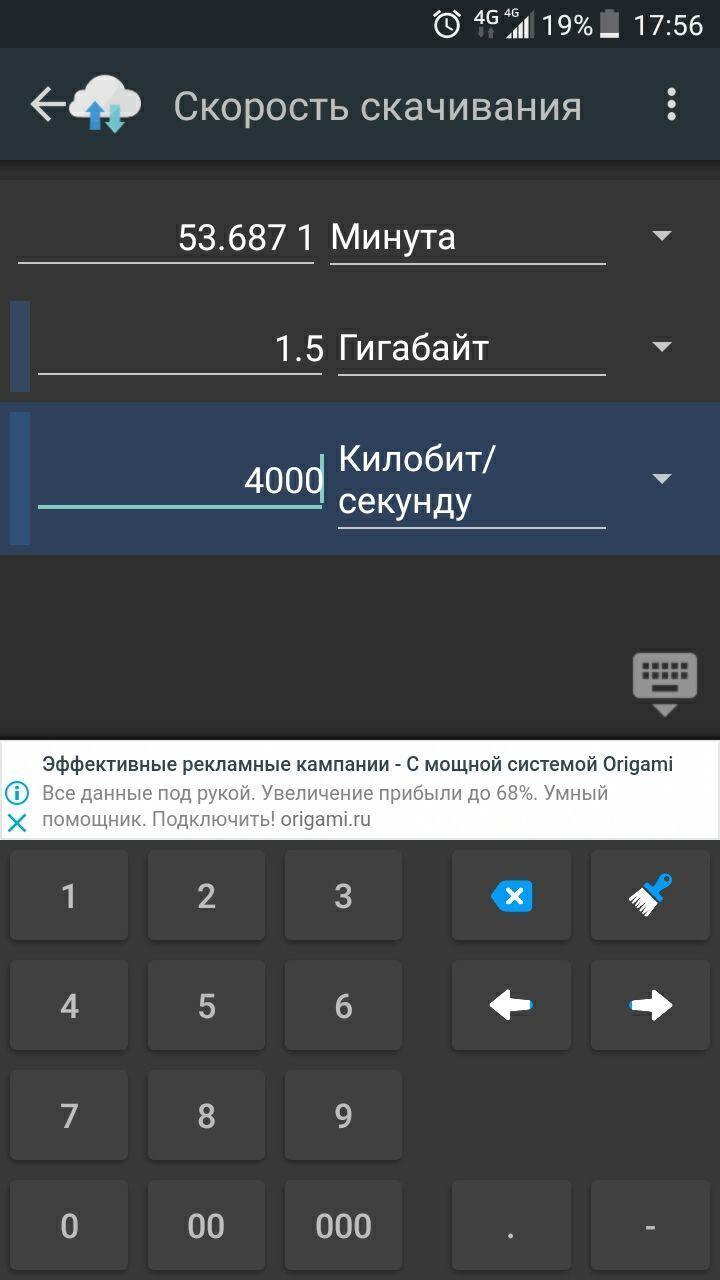
Task: Insert a decimal point
Action: click(x=511, y=1225)
